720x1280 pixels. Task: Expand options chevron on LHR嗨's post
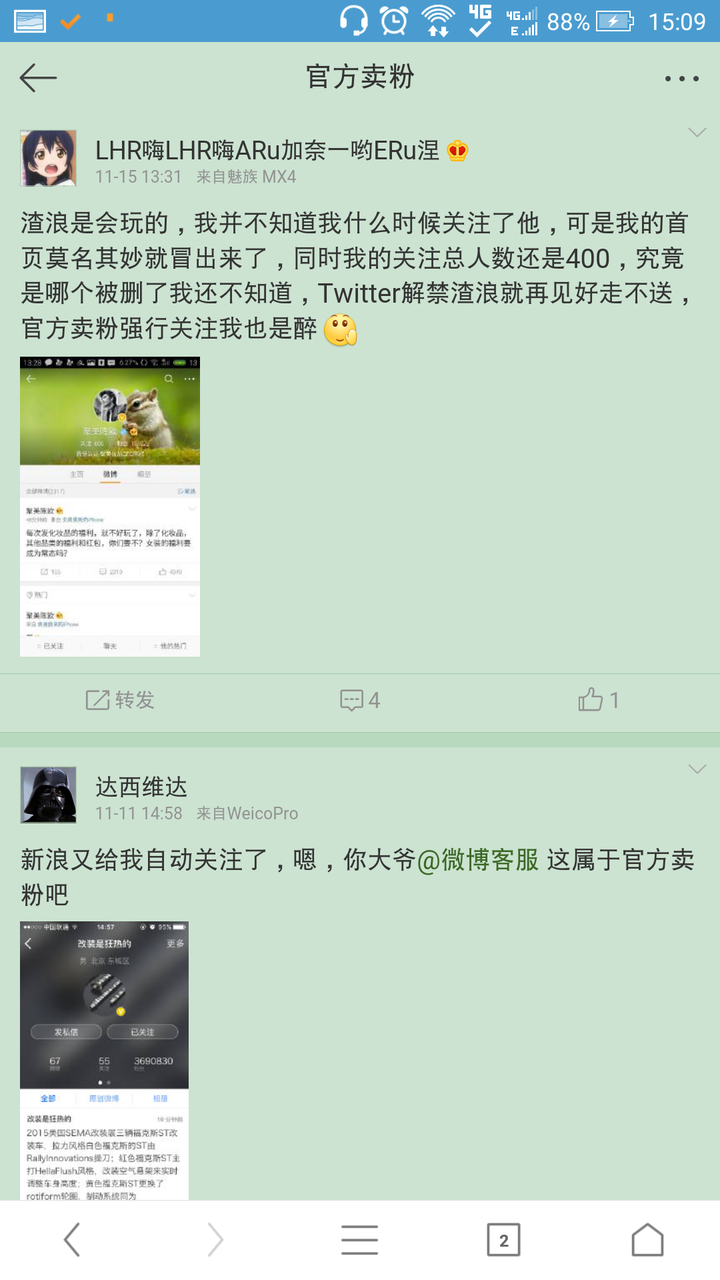pyautogui.click(x=697, y=133)
